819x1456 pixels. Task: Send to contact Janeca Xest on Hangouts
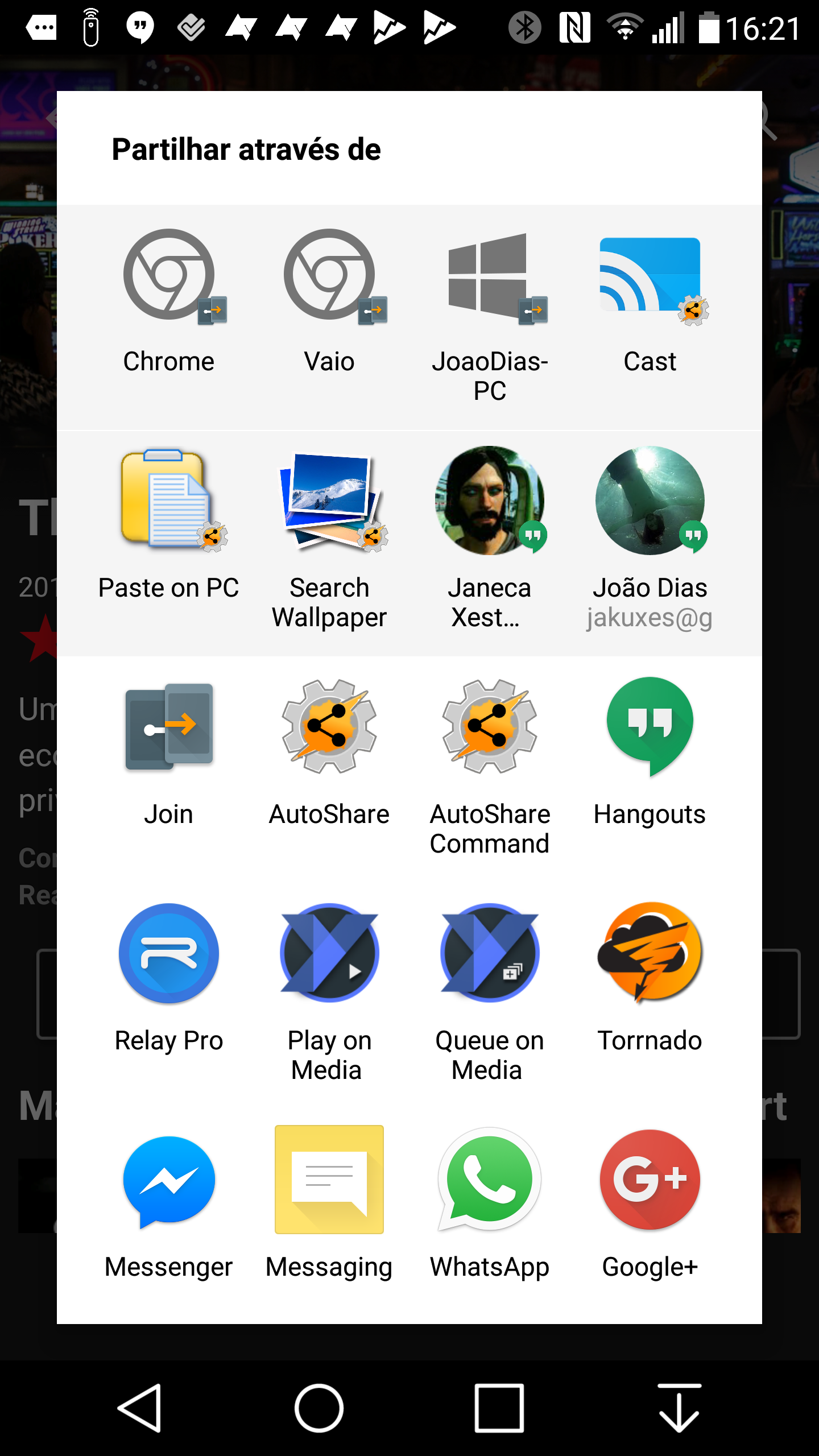point(490,523)
